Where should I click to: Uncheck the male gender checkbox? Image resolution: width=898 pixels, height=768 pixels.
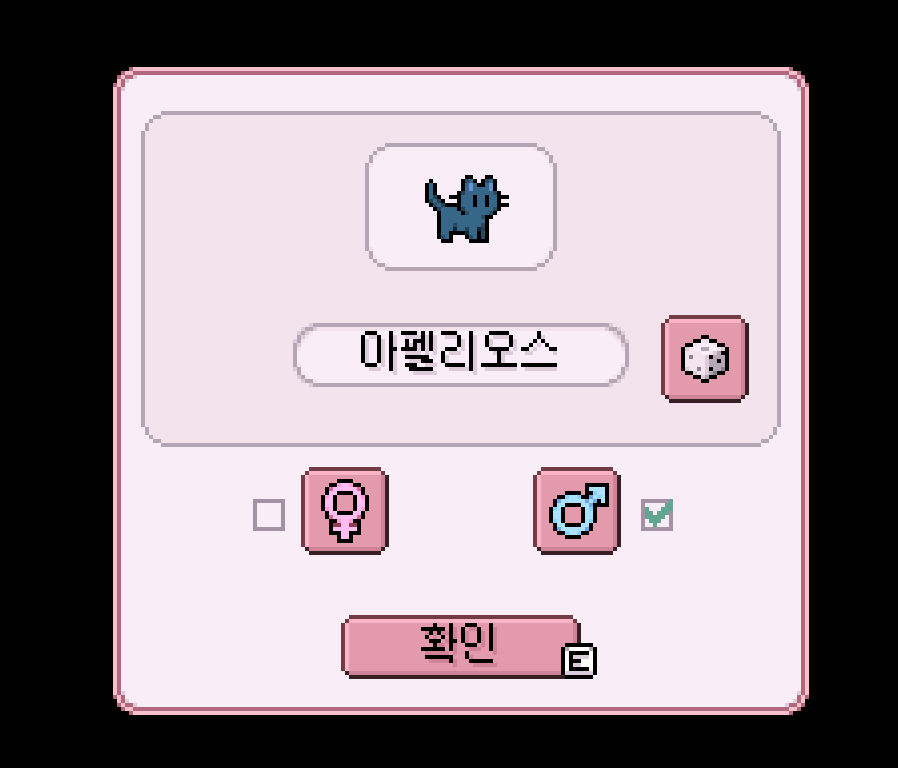657,515
